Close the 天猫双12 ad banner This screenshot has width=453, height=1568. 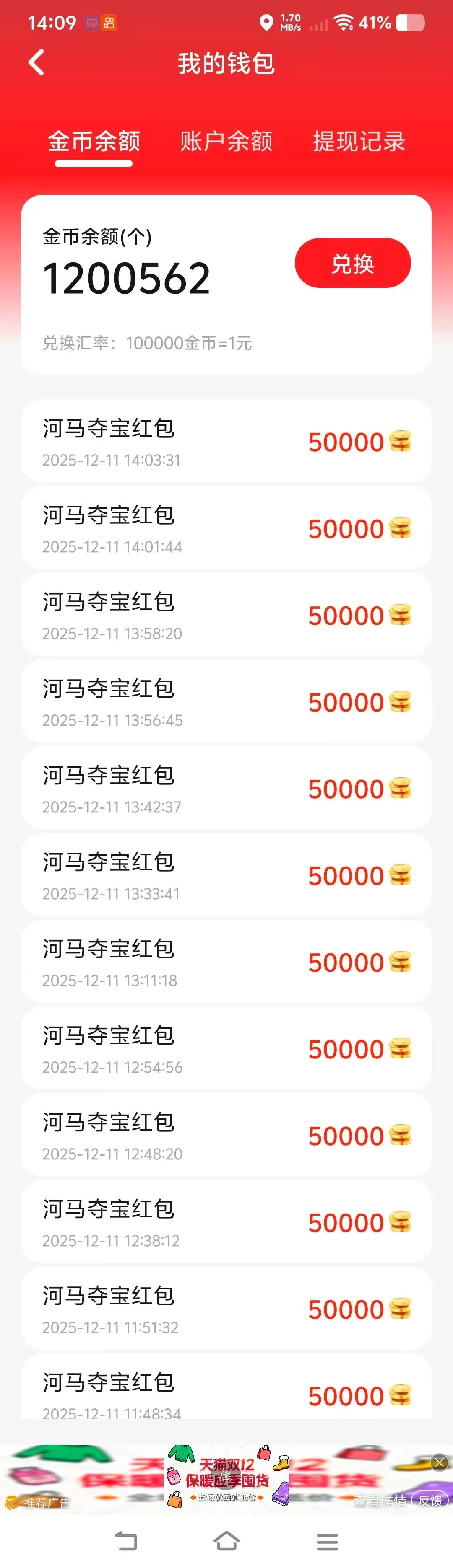(439, 1463)
